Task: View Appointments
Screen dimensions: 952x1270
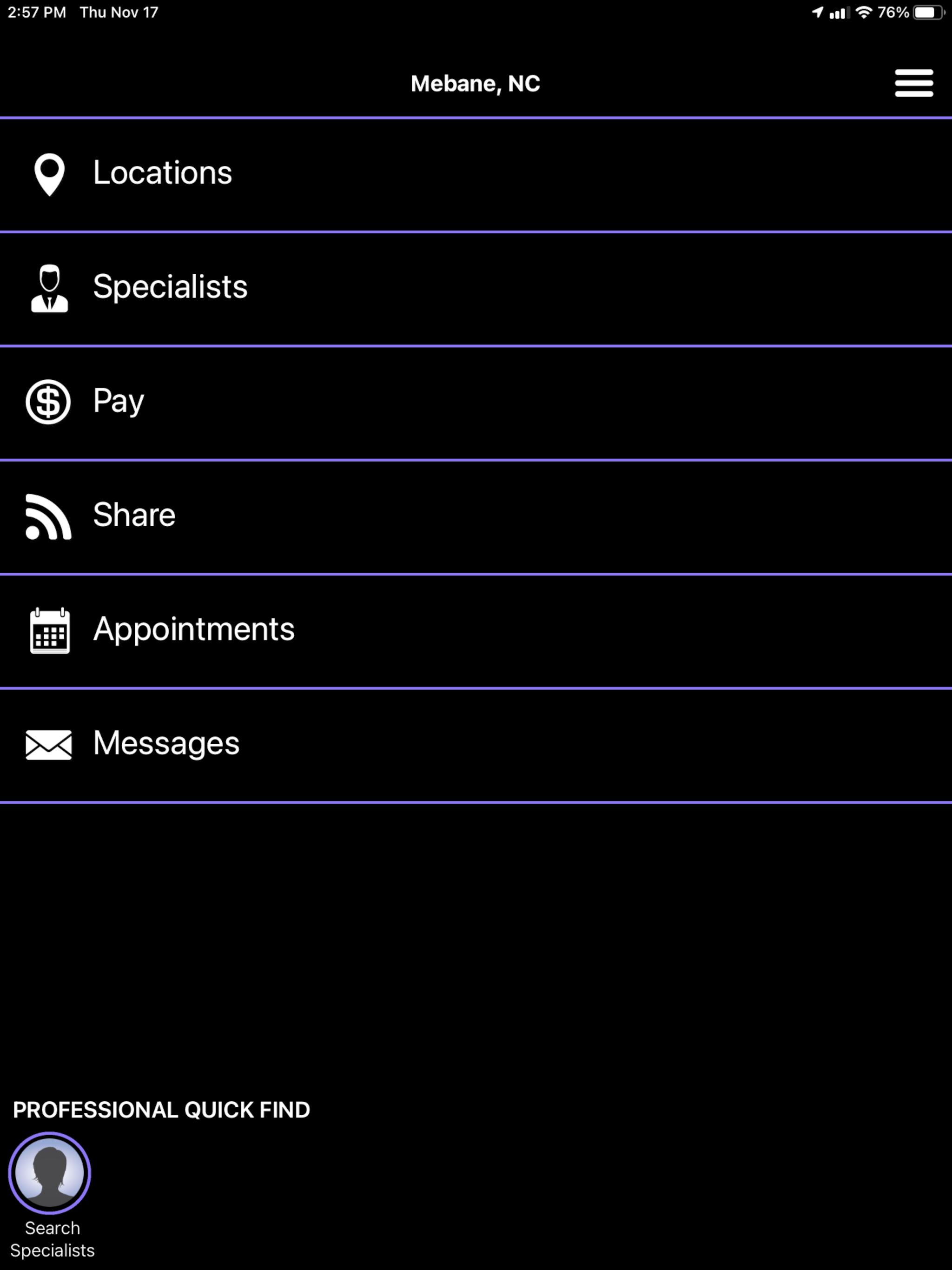Action: (x=193, y=629)
